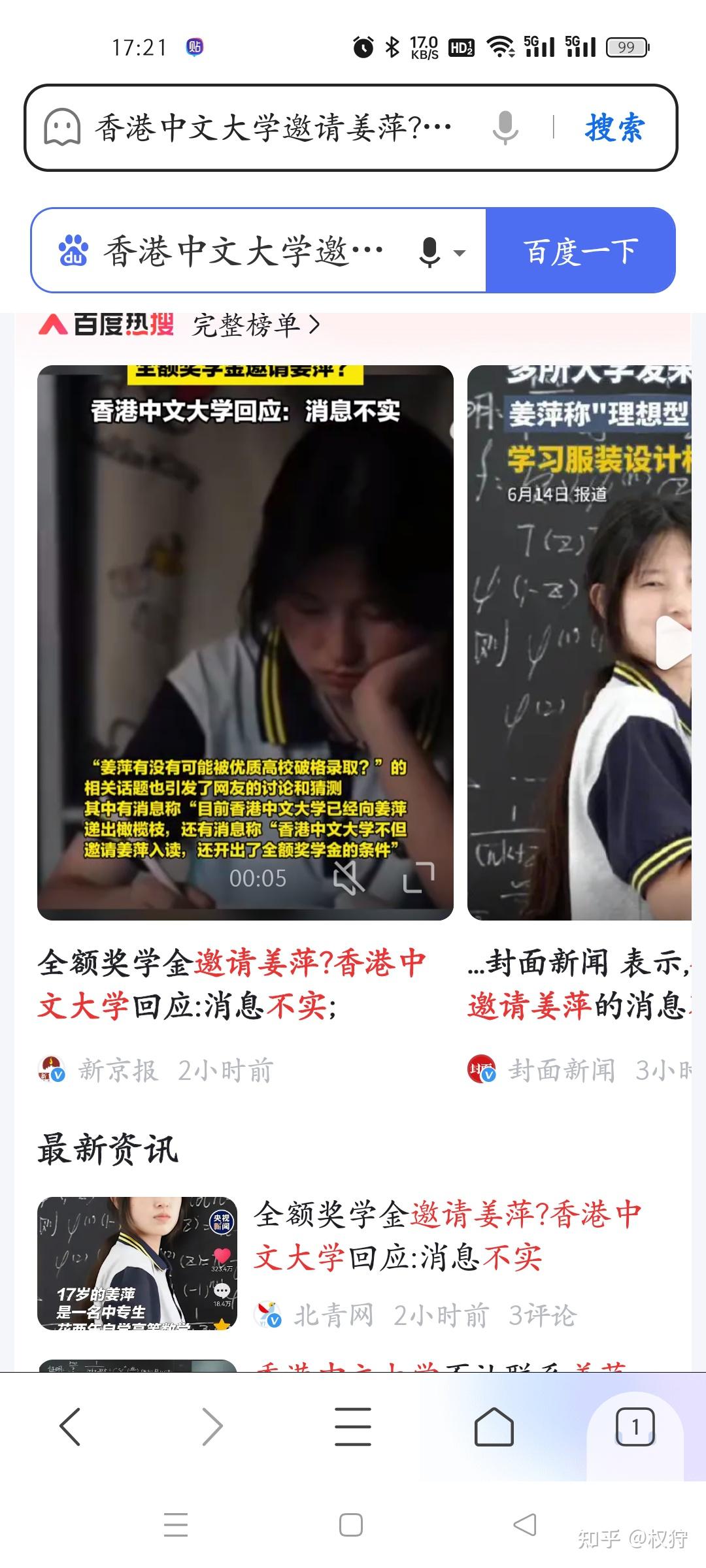This screenshot has height=1568, width=706.
Task: Open the tabs switcher
Action: point(635,1427)
